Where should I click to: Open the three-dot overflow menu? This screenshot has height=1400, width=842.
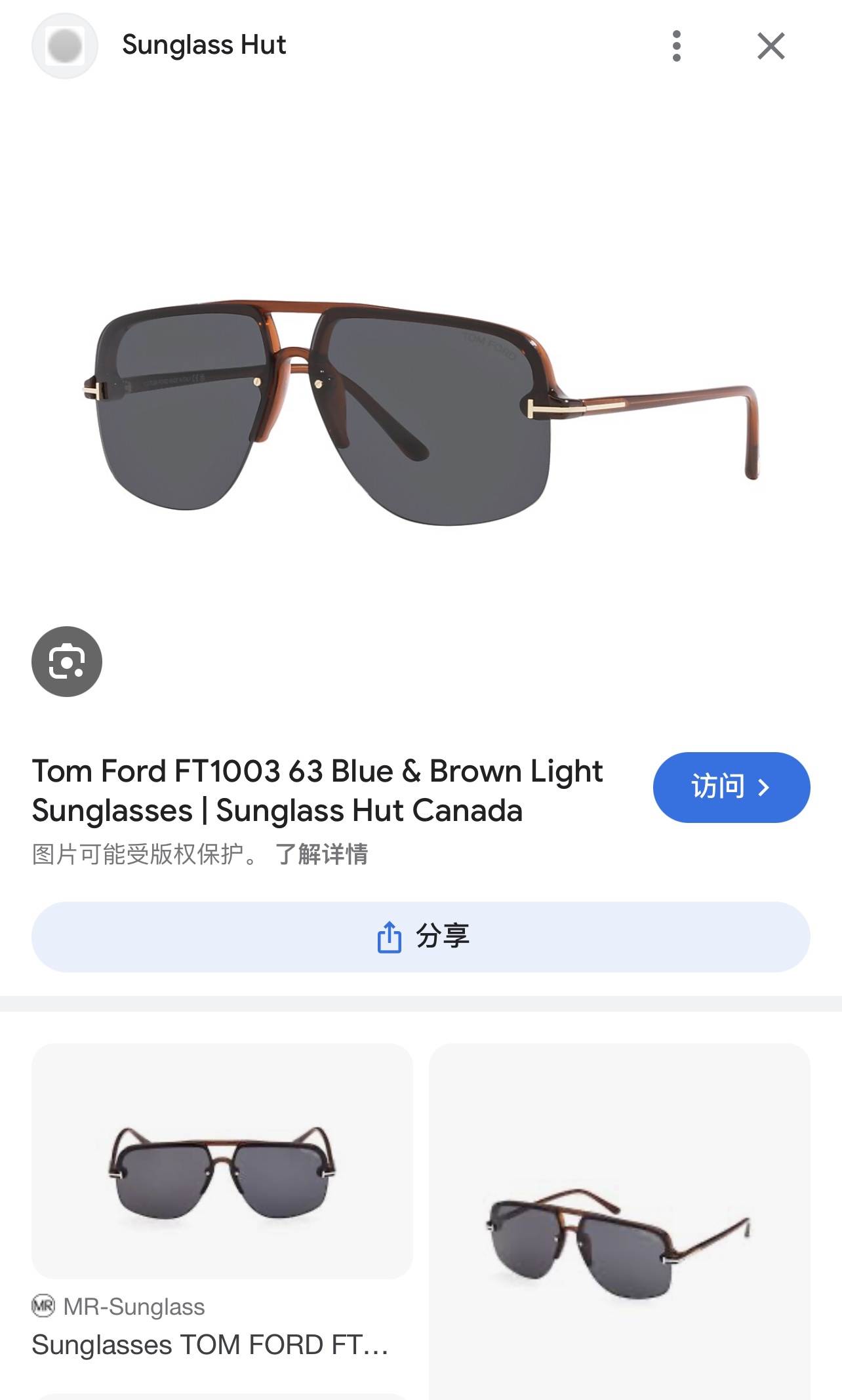677,46
